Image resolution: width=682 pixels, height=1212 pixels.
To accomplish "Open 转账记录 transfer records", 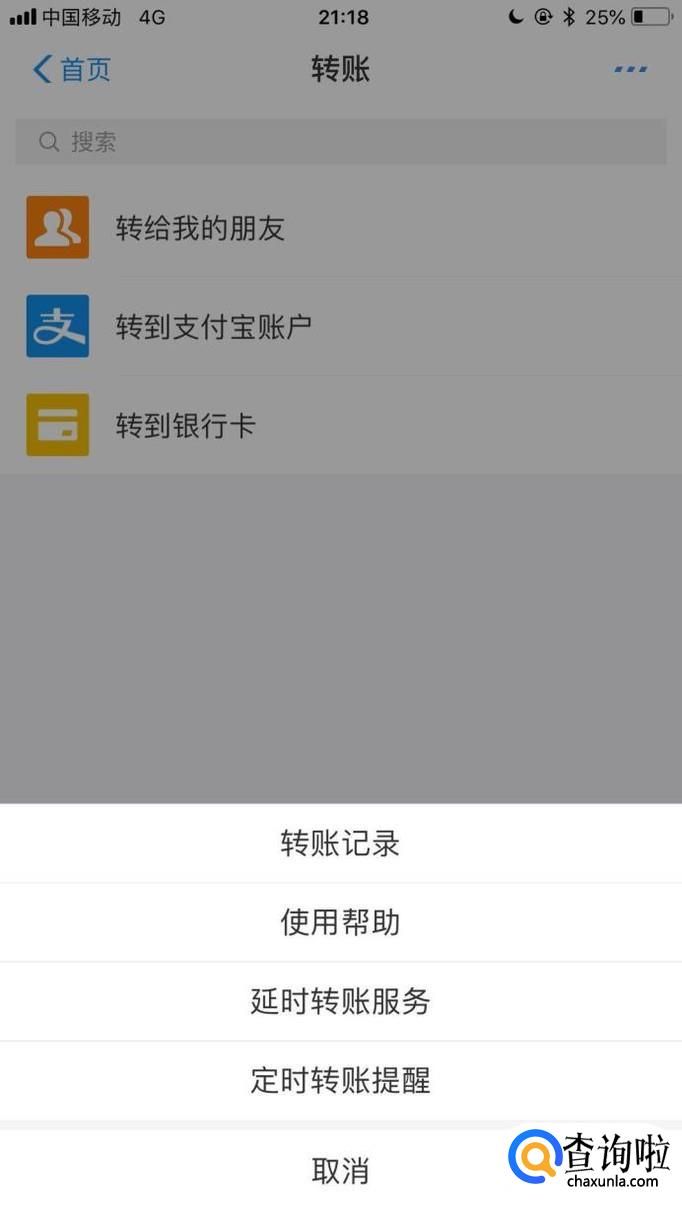I will 340,843.
